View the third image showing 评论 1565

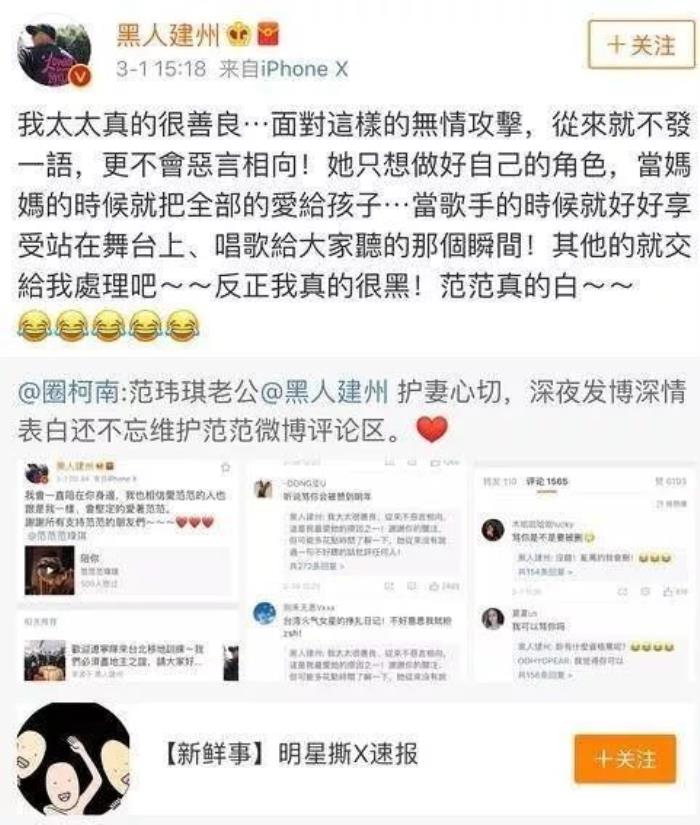pyautogui.click(x=581, y=571)
